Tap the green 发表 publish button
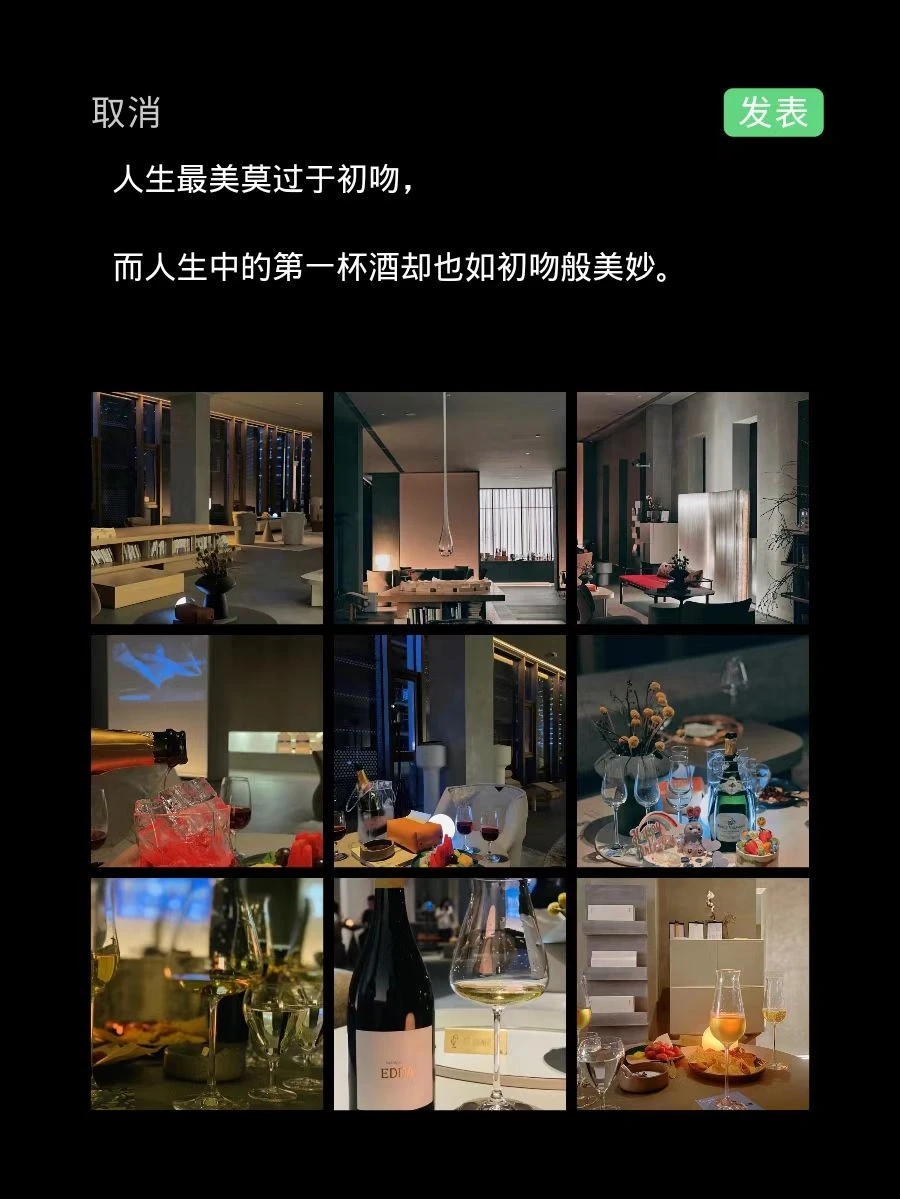Screen dimensions: 900x1199 click(x=773, y=113)
